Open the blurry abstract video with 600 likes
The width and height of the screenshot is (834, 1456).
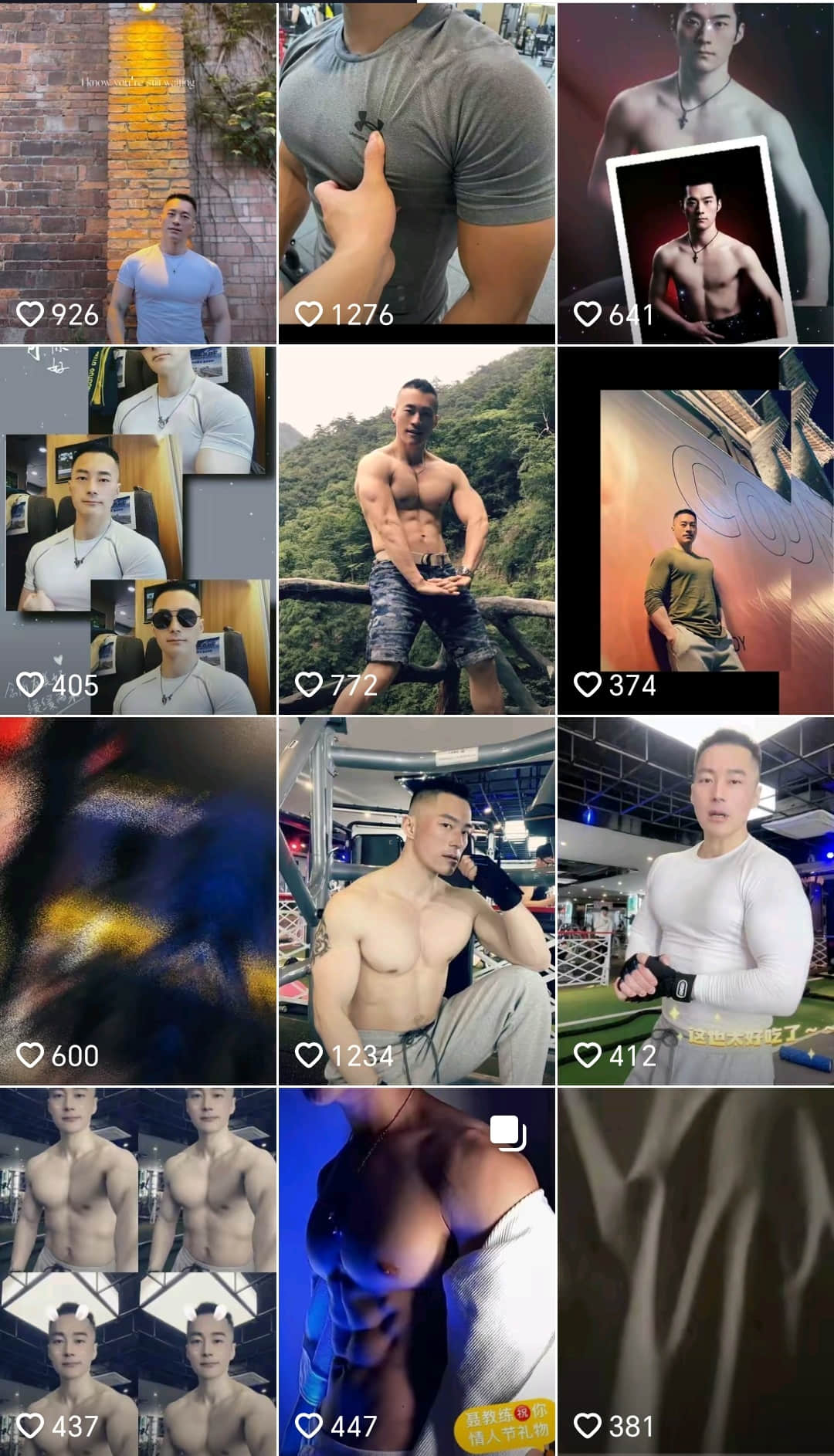point(138,901)
